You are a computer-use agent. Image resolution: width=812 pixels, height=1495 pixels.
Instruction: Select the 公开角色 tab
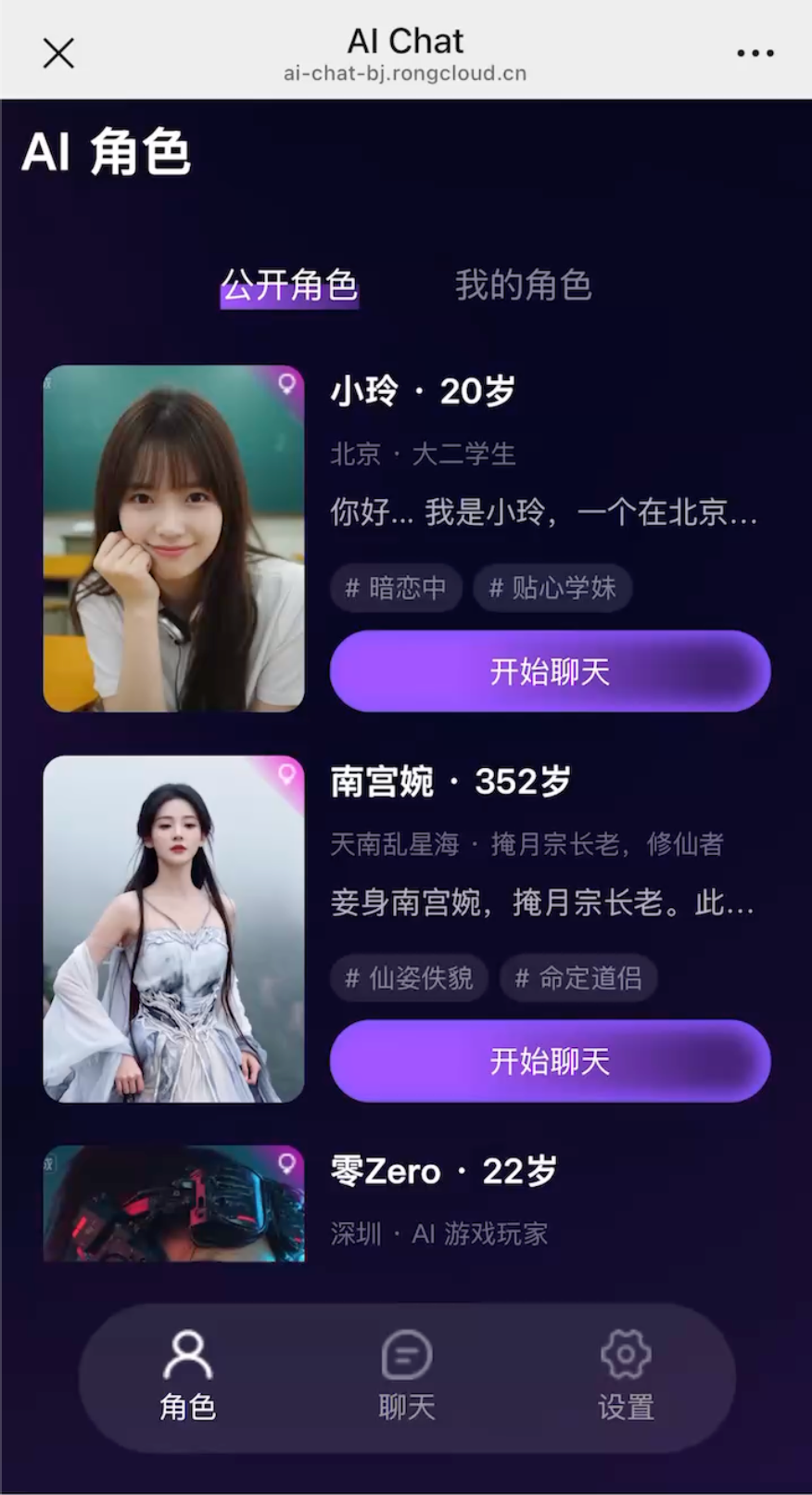289,285
